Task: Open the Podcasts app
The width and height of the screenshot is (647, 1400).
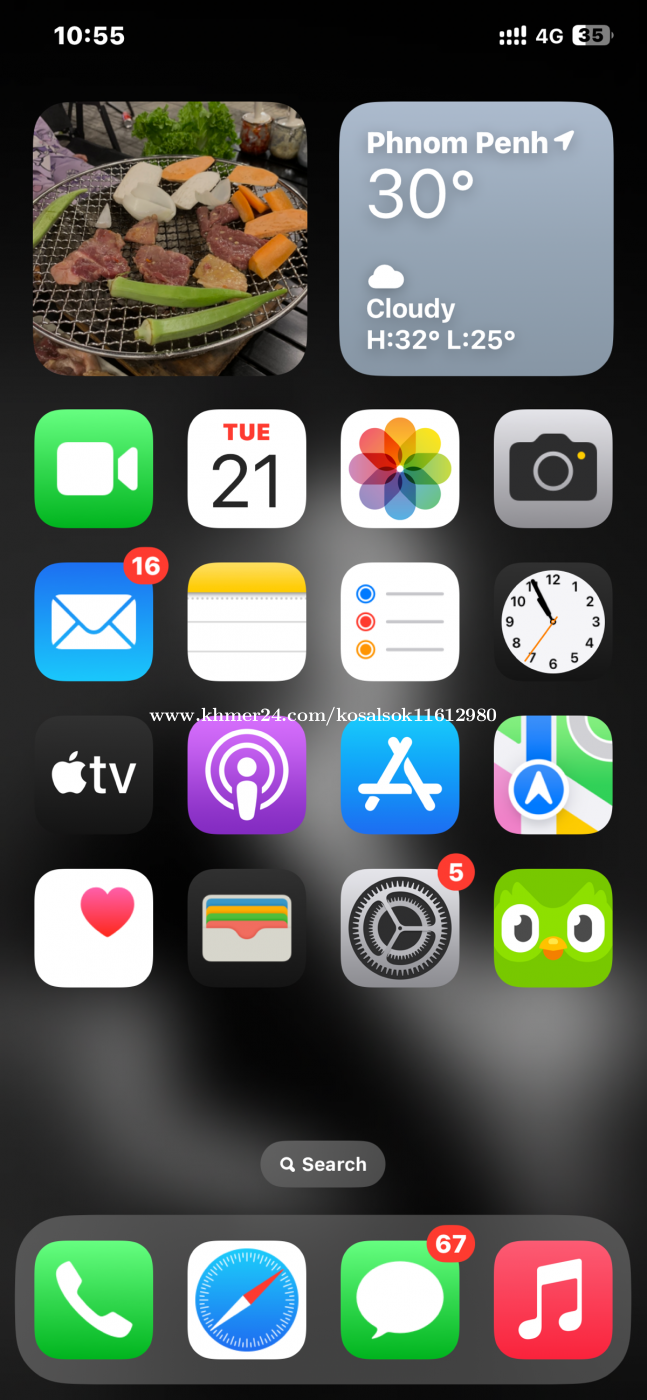Action: [247, 775]
